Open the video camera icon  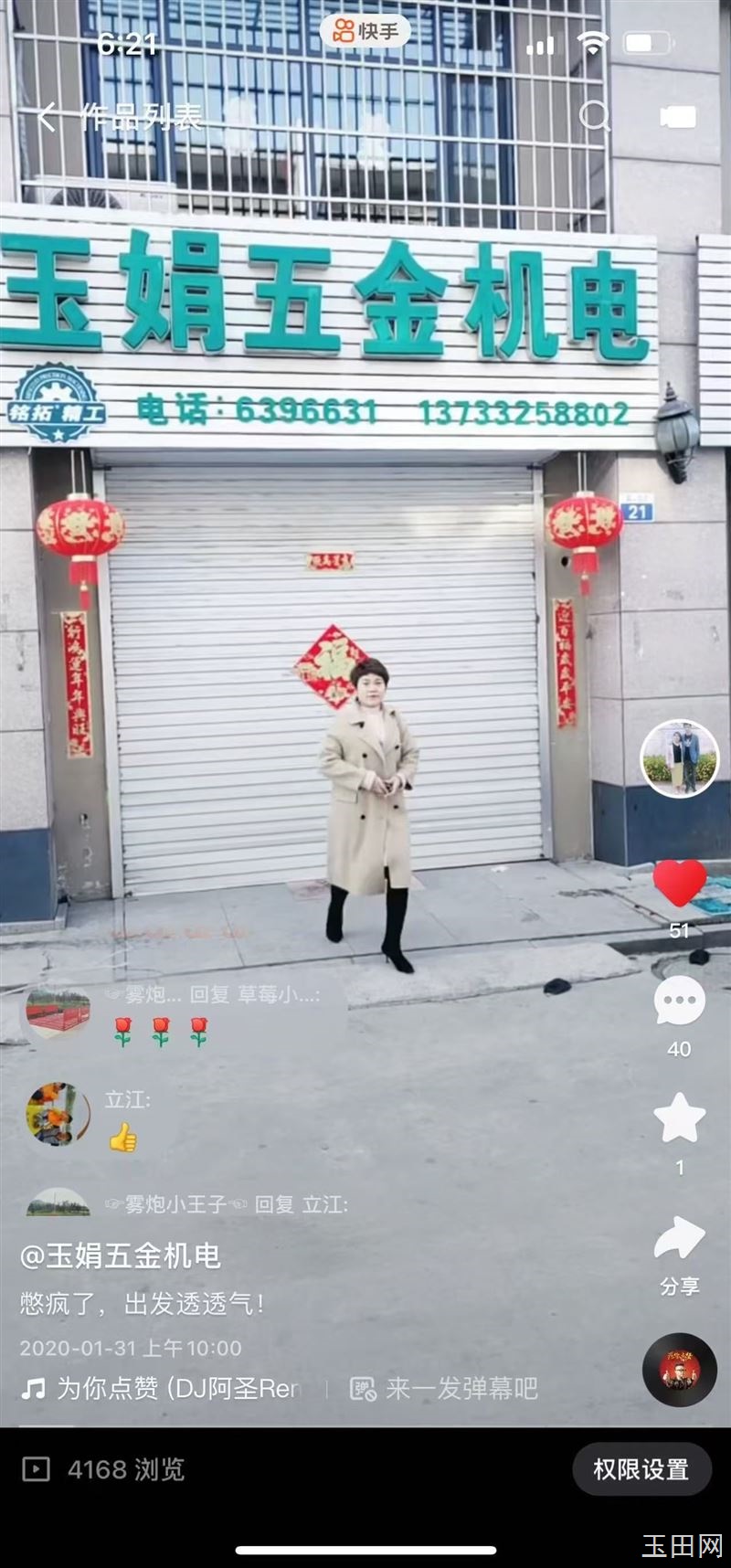677,117
